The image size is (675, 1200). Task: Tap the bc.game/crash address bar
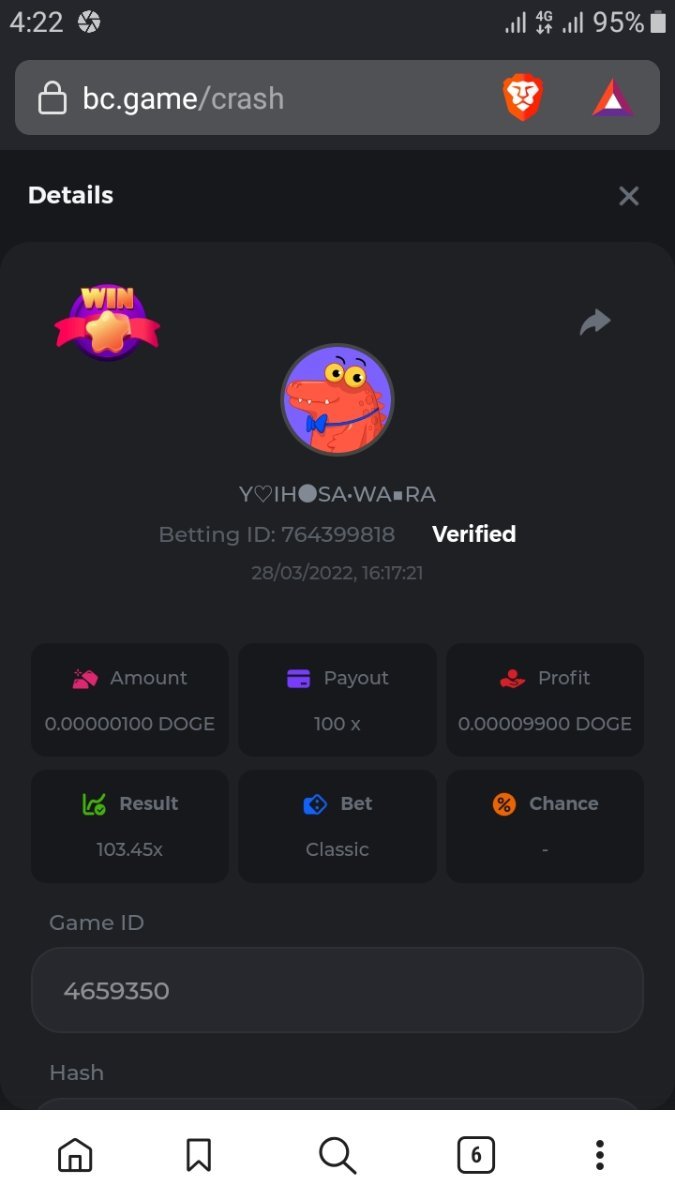coord(250,98)
